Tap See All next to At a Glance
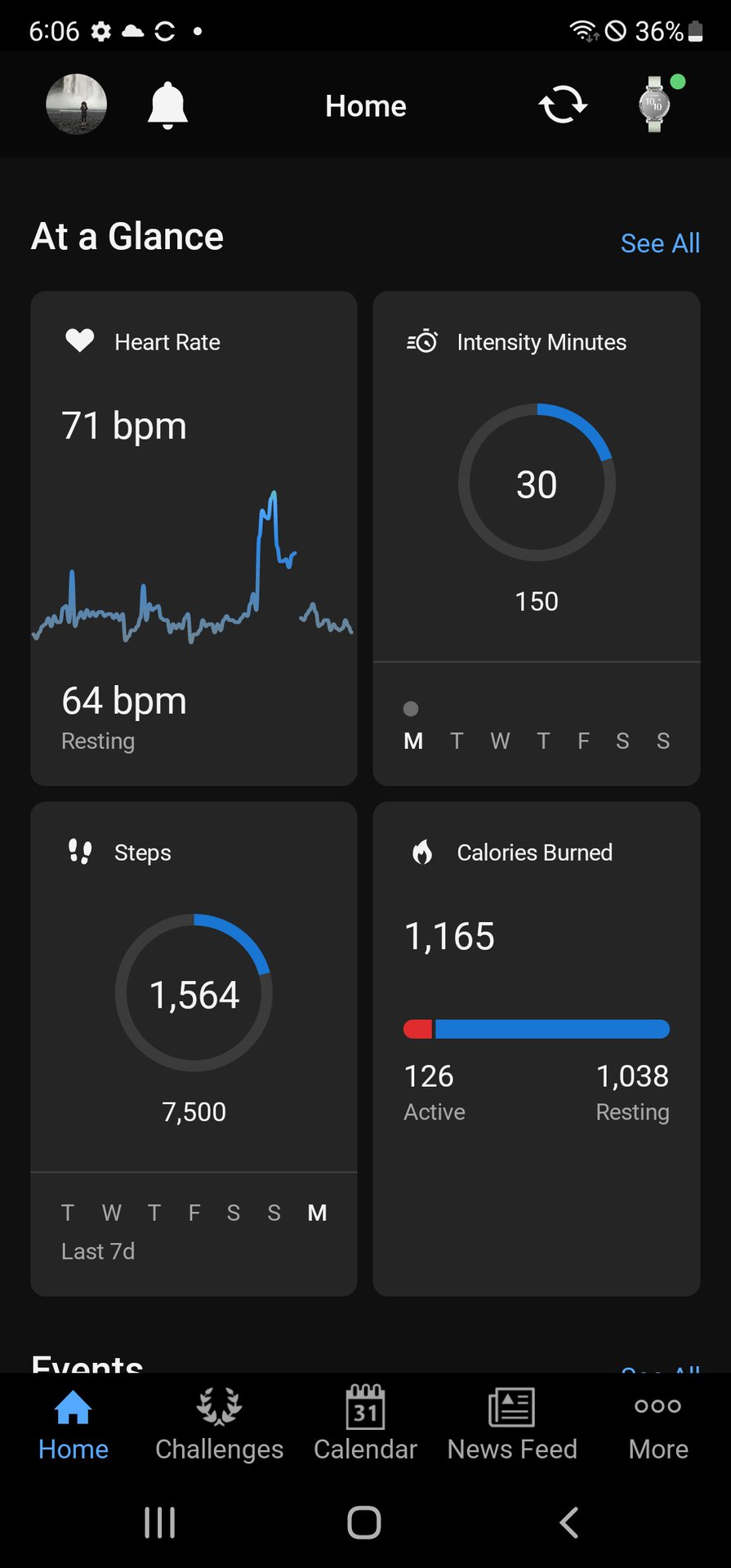The height and width of the screenshot is (1568, 731). pyautogui.click(x=660, y=243)
